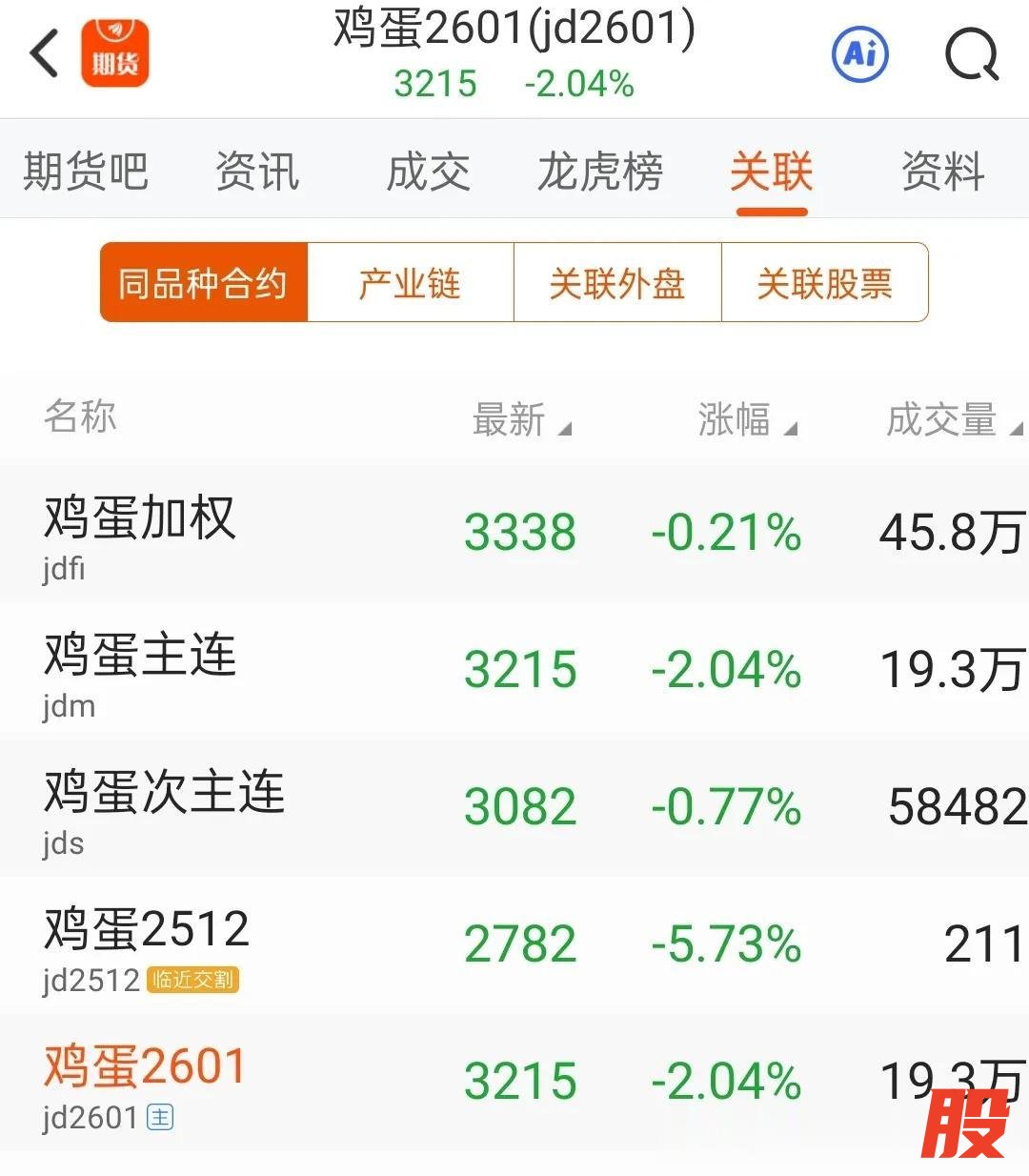
Task: Switch to the 资讯 tab
Action: tap(257, 172)
